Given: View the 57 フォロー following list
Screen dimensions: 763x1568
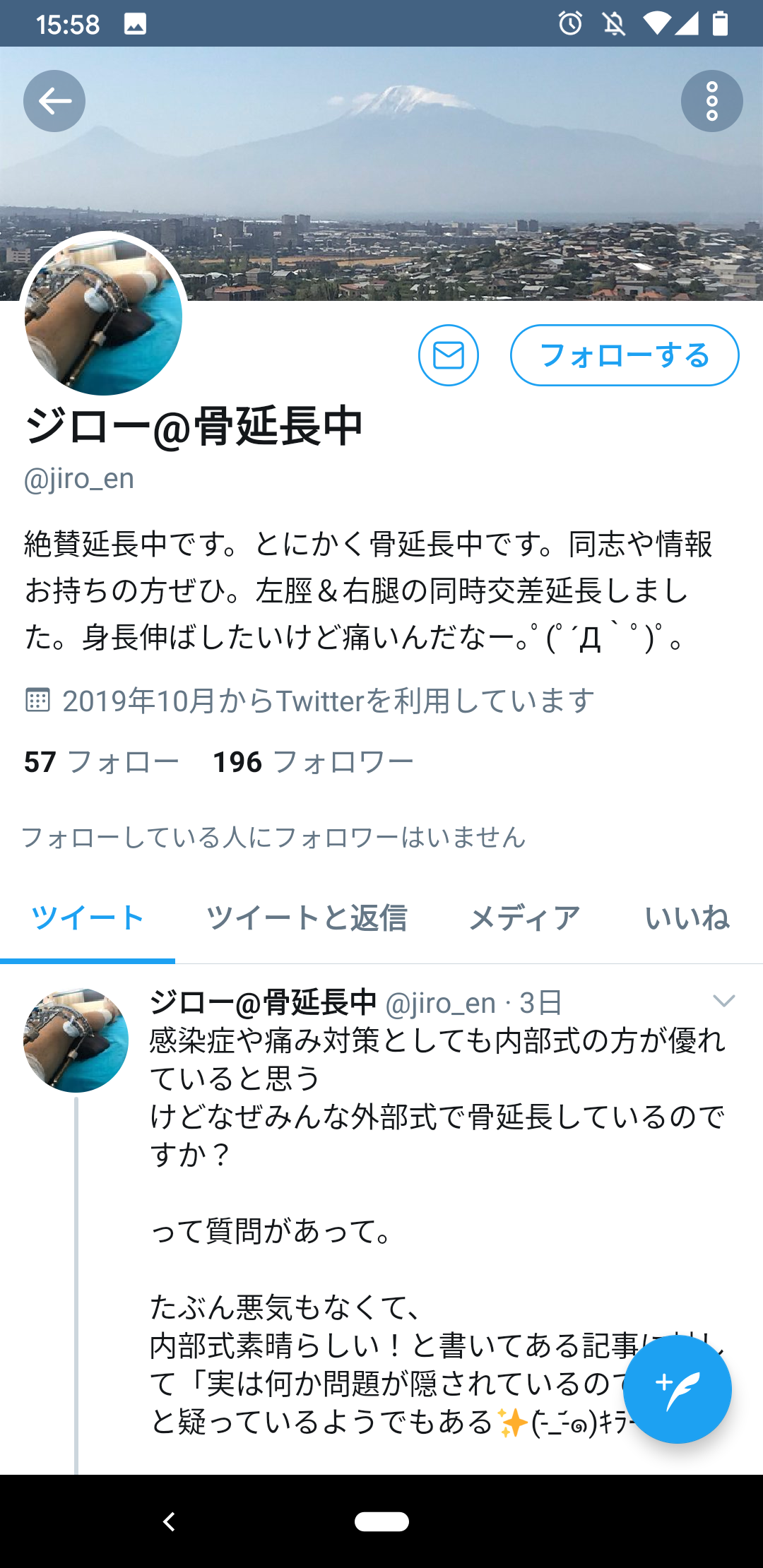Looking at the screenshot, I should coord(102,762).
